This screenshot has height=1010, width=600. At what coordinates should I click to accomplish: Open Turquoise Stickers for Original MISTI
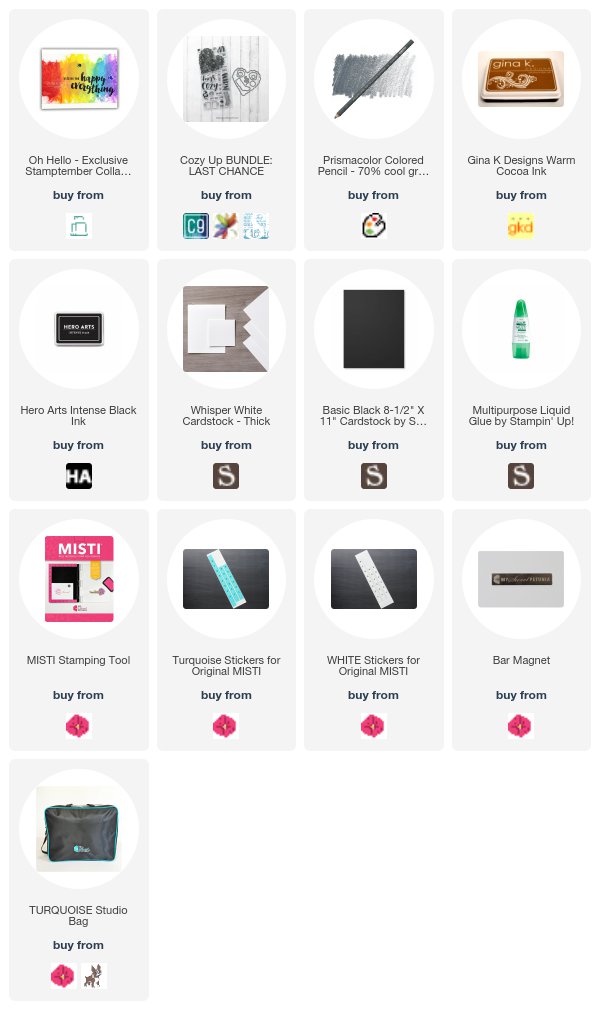tap(226, 629)
